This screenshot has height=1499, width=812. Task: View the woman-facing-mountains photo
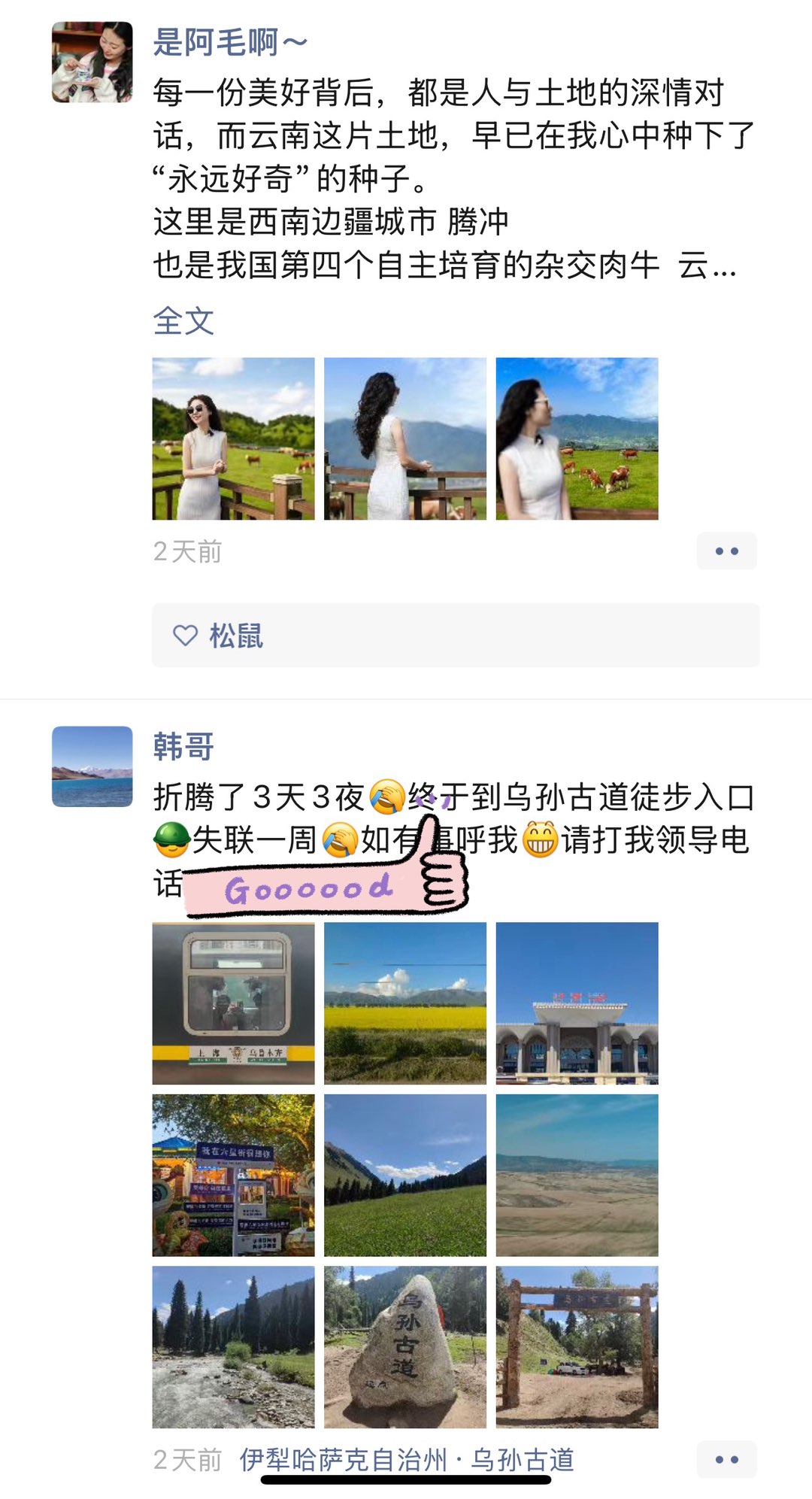404,438
